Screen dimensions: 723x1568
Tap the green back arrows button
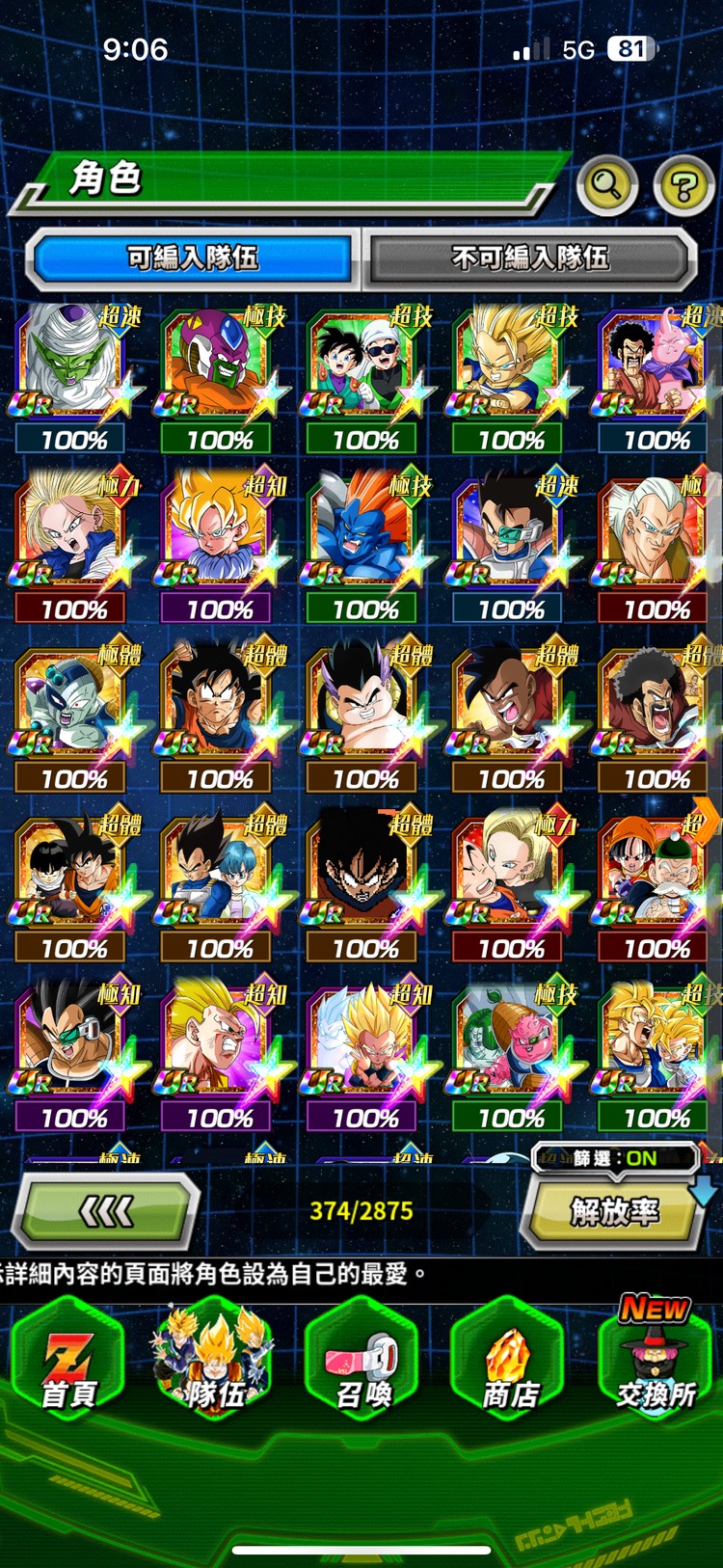tap(106, 1210)
